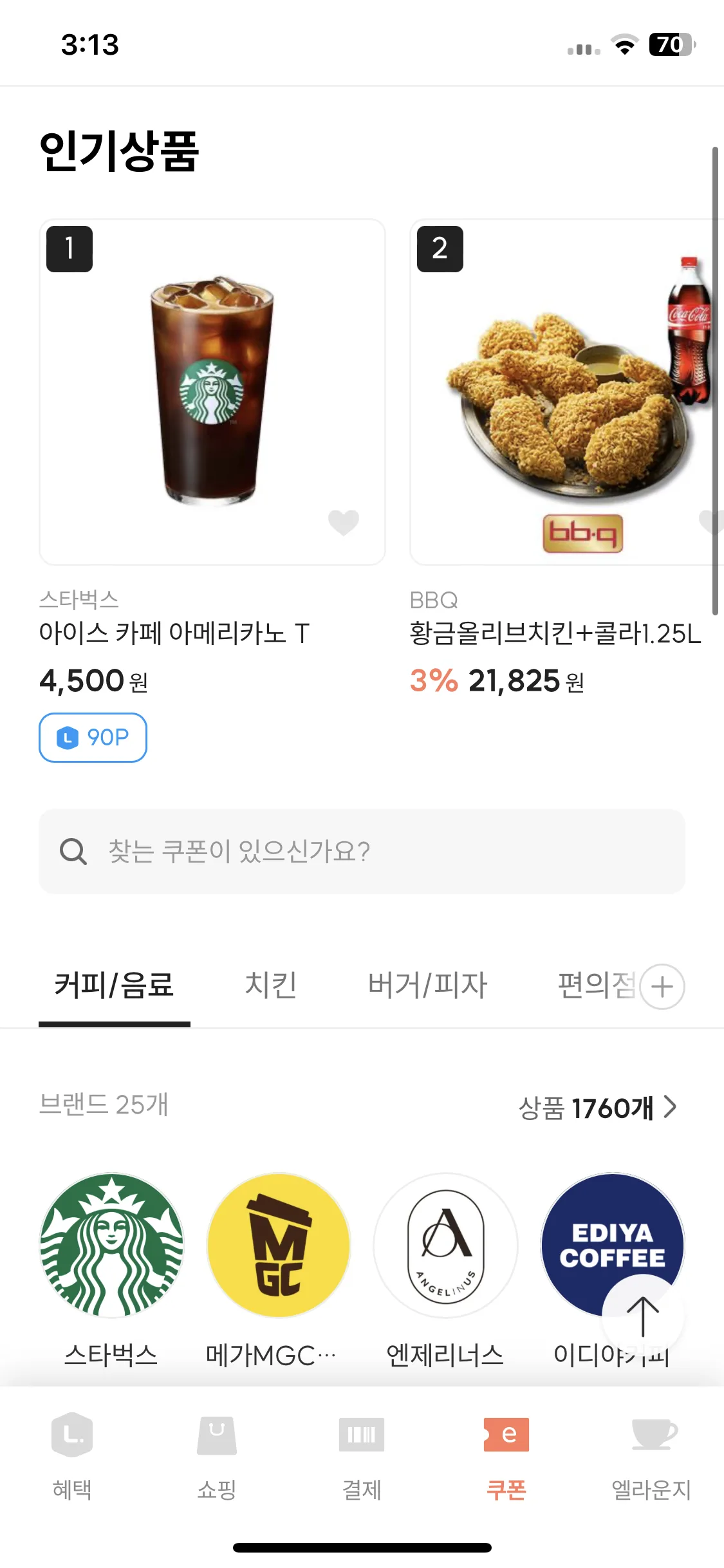Image resolution: width=724 pixels, height=1568 pixels.
Task: Like the Starbucks iced americano product
Action: coord(343,522)
